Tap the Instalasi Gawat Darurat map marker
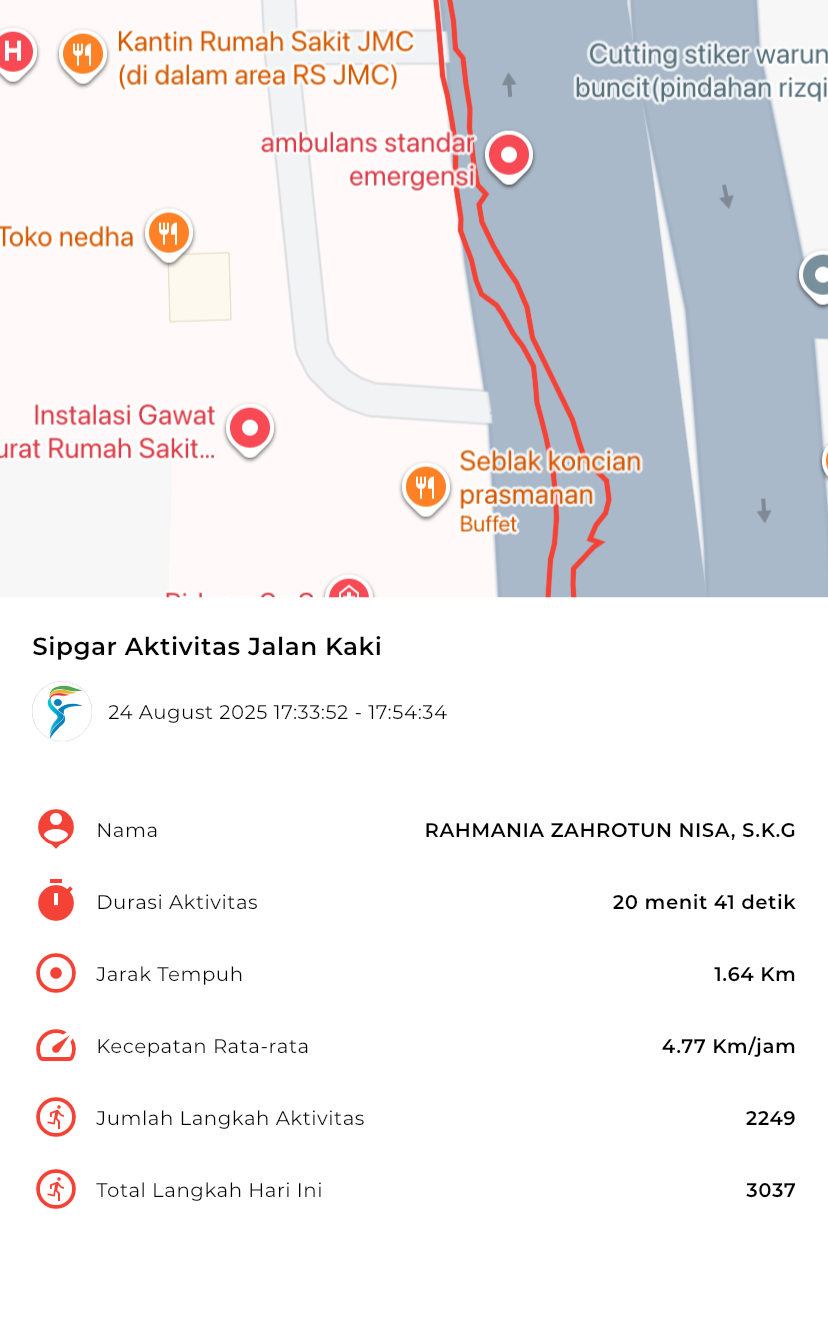 tap(250, 431)
